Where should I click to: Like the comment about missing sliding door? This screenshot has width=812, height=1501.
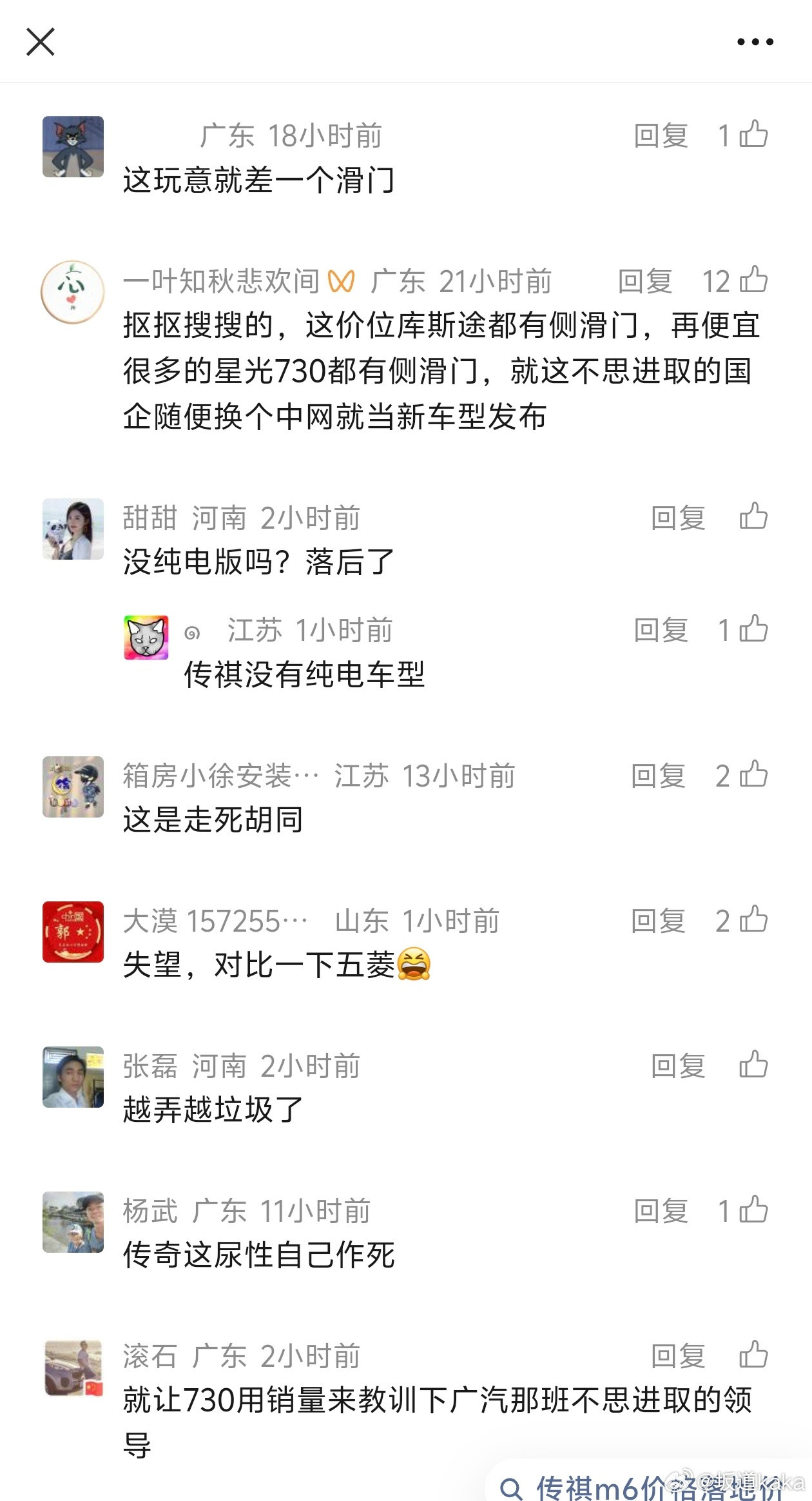click(755, 134)
